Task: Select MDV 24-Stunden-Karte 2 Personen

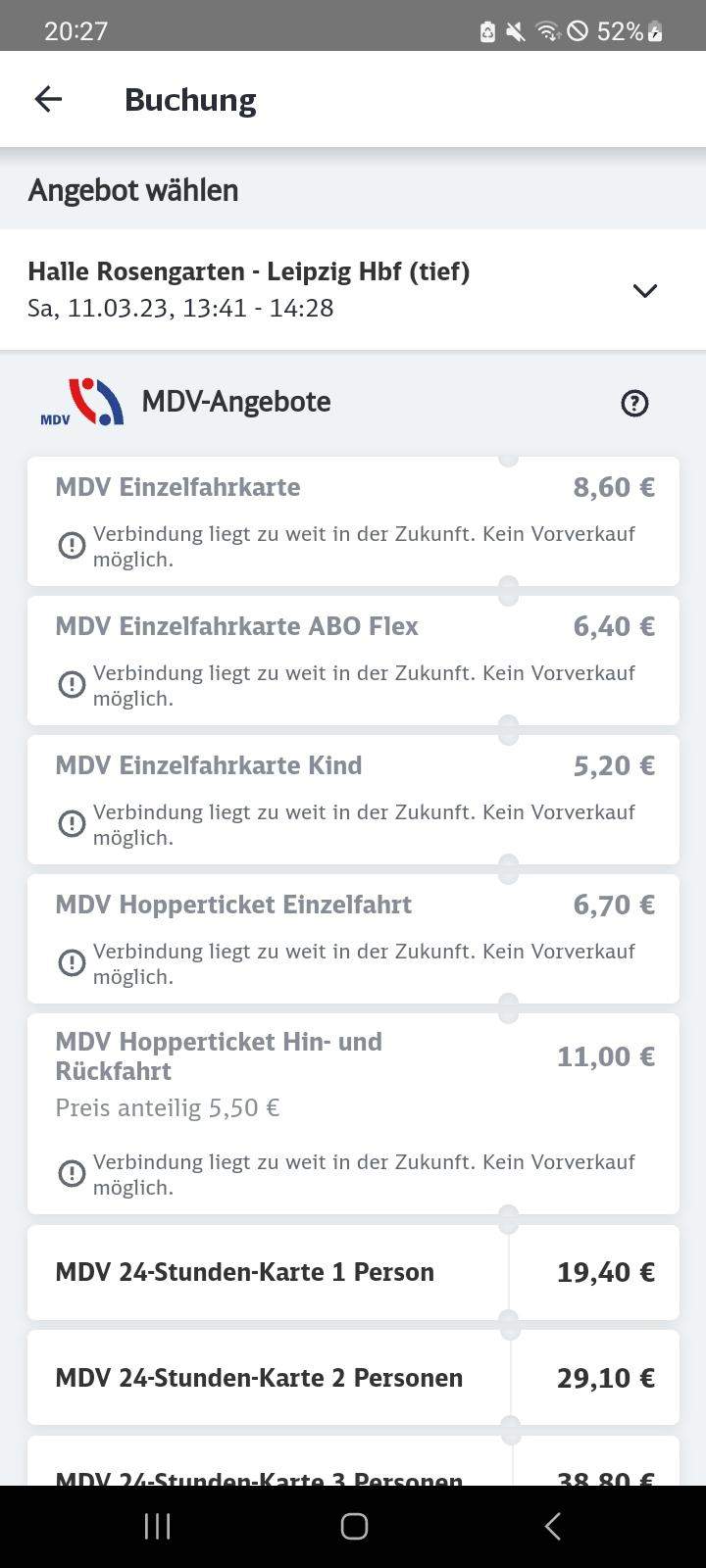Action: pos(353,1378)
